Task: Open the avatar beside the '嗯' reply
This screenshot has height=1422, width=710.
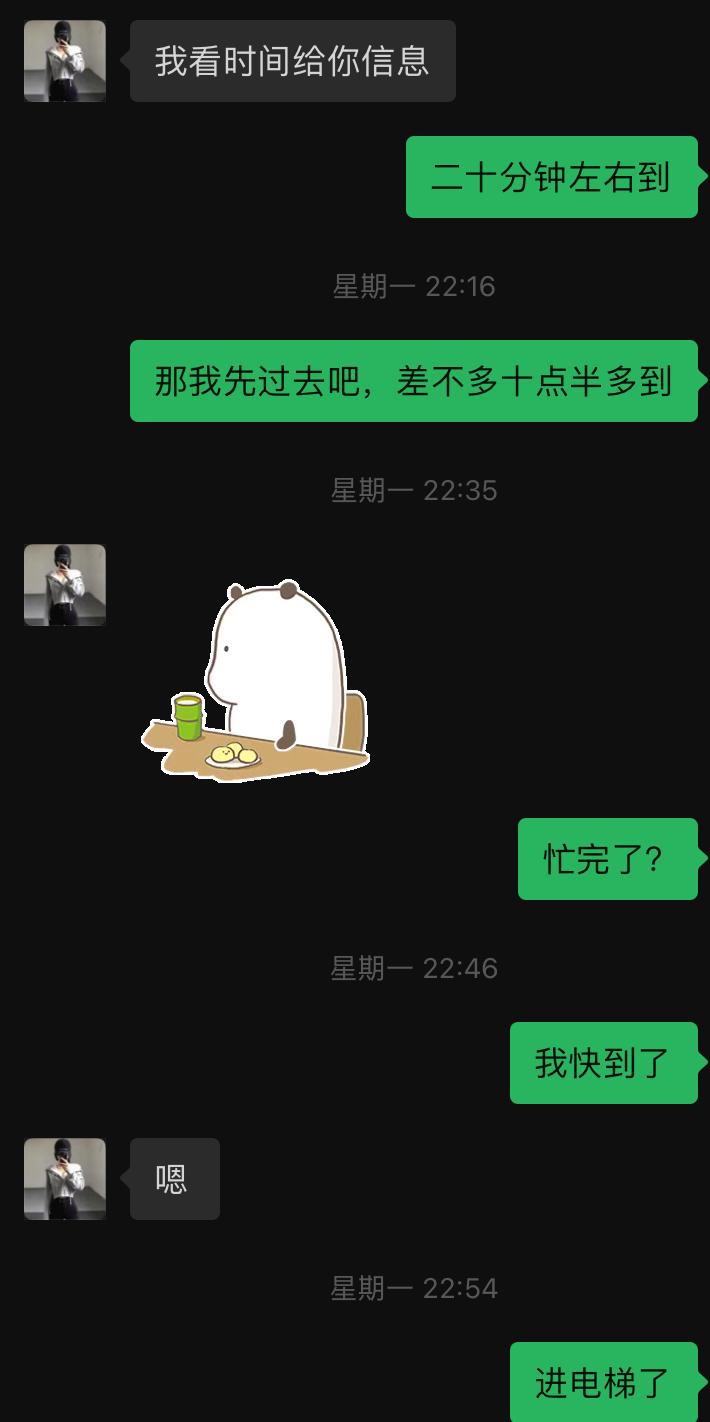Action: coord(65,1179)
